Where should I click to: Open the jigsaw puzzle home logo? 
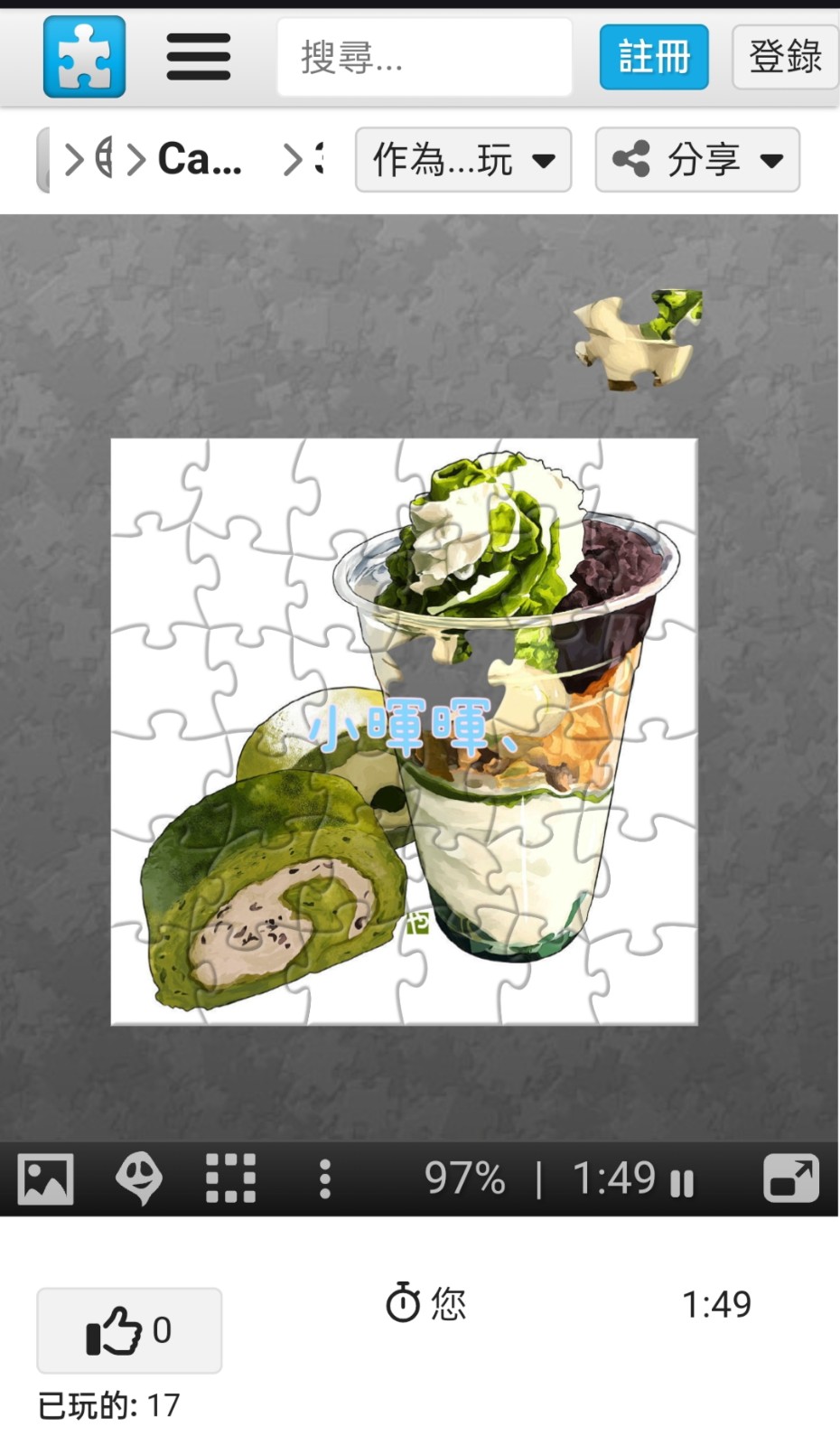(84, 56)
